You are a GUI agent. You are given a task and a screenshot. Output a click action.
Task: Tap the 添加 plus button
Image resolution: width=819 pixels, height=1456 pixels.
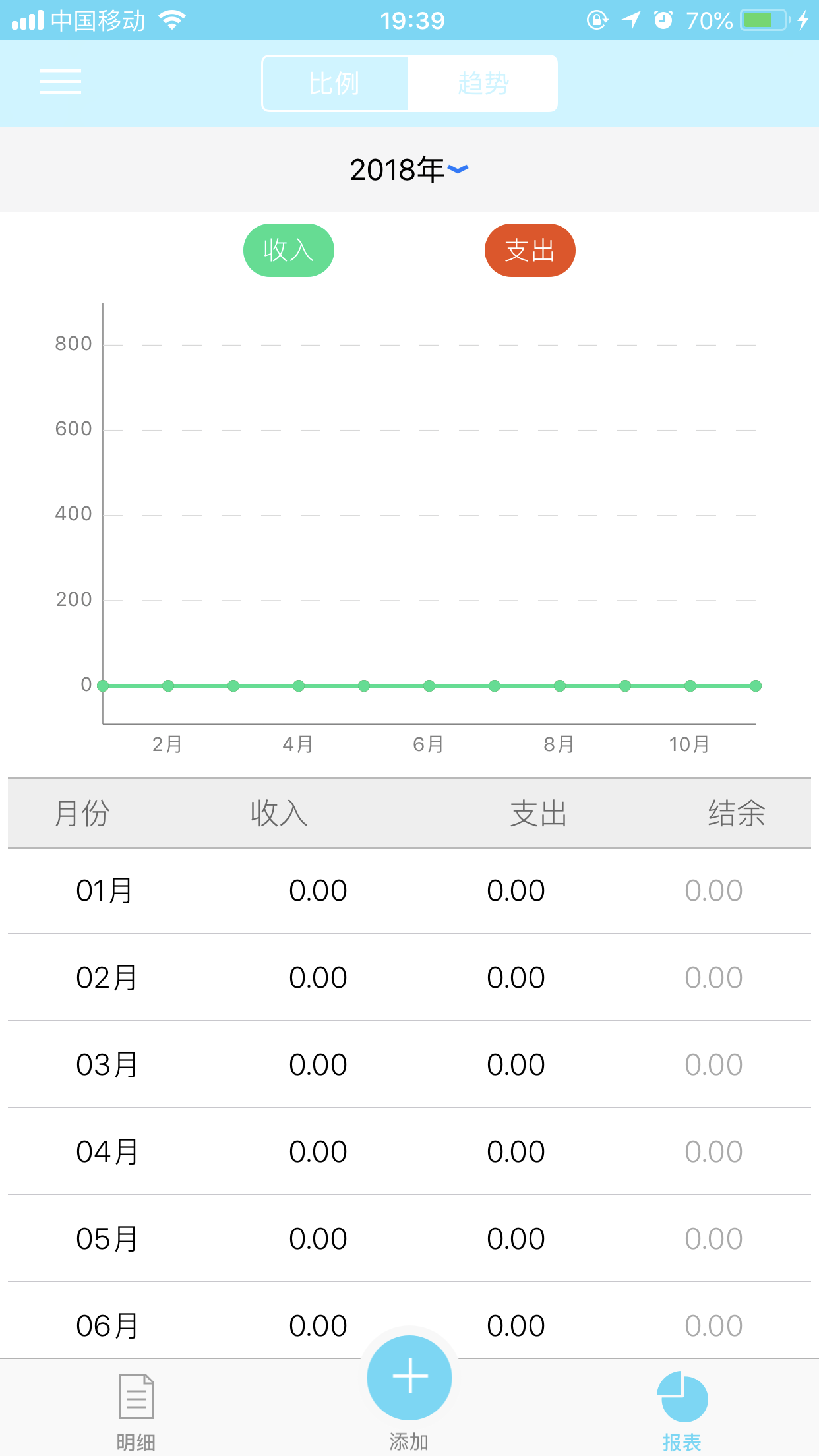[x=409, y=1378]
